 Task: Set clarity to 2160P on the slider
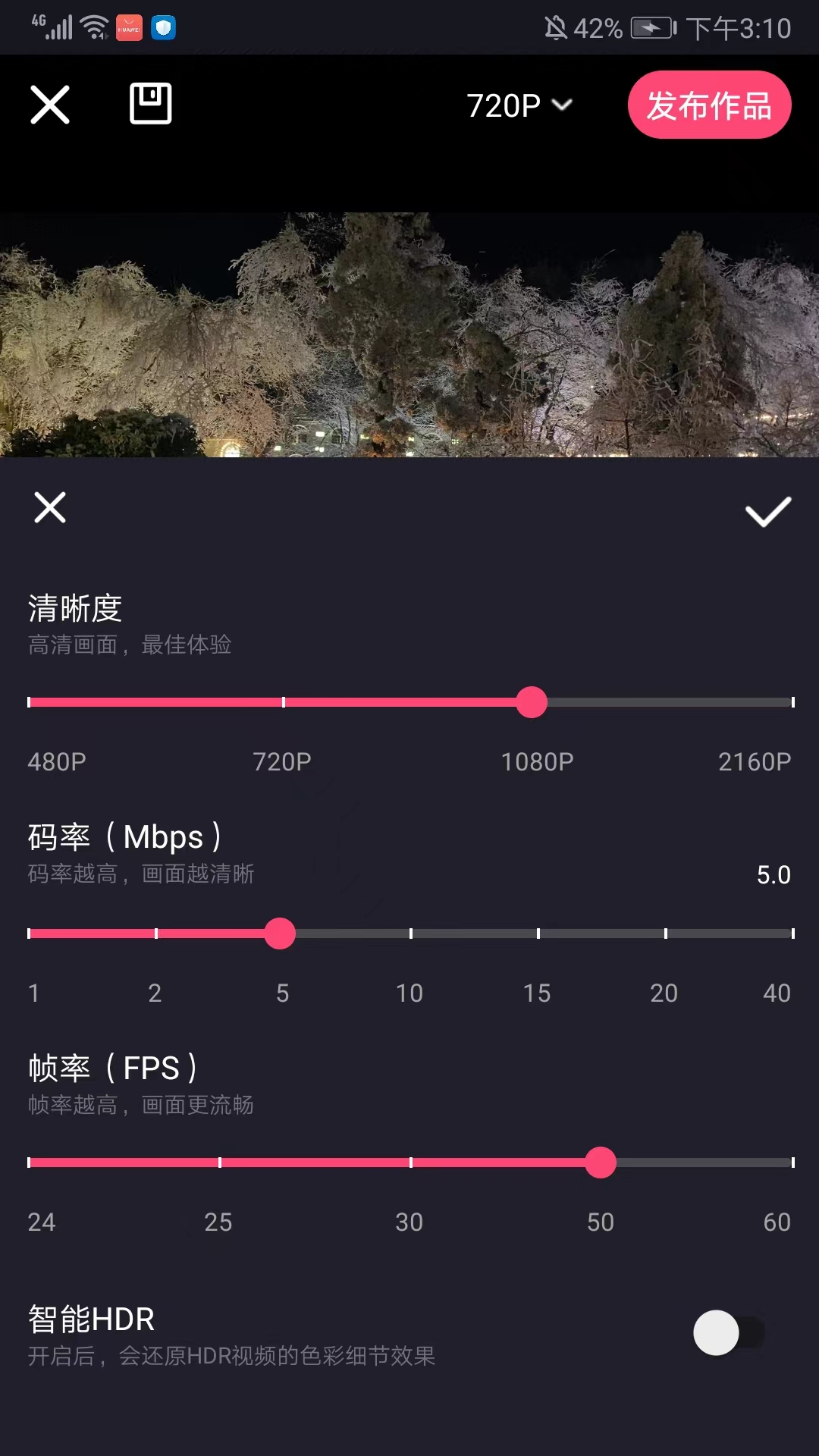click(x=792, y=702)
